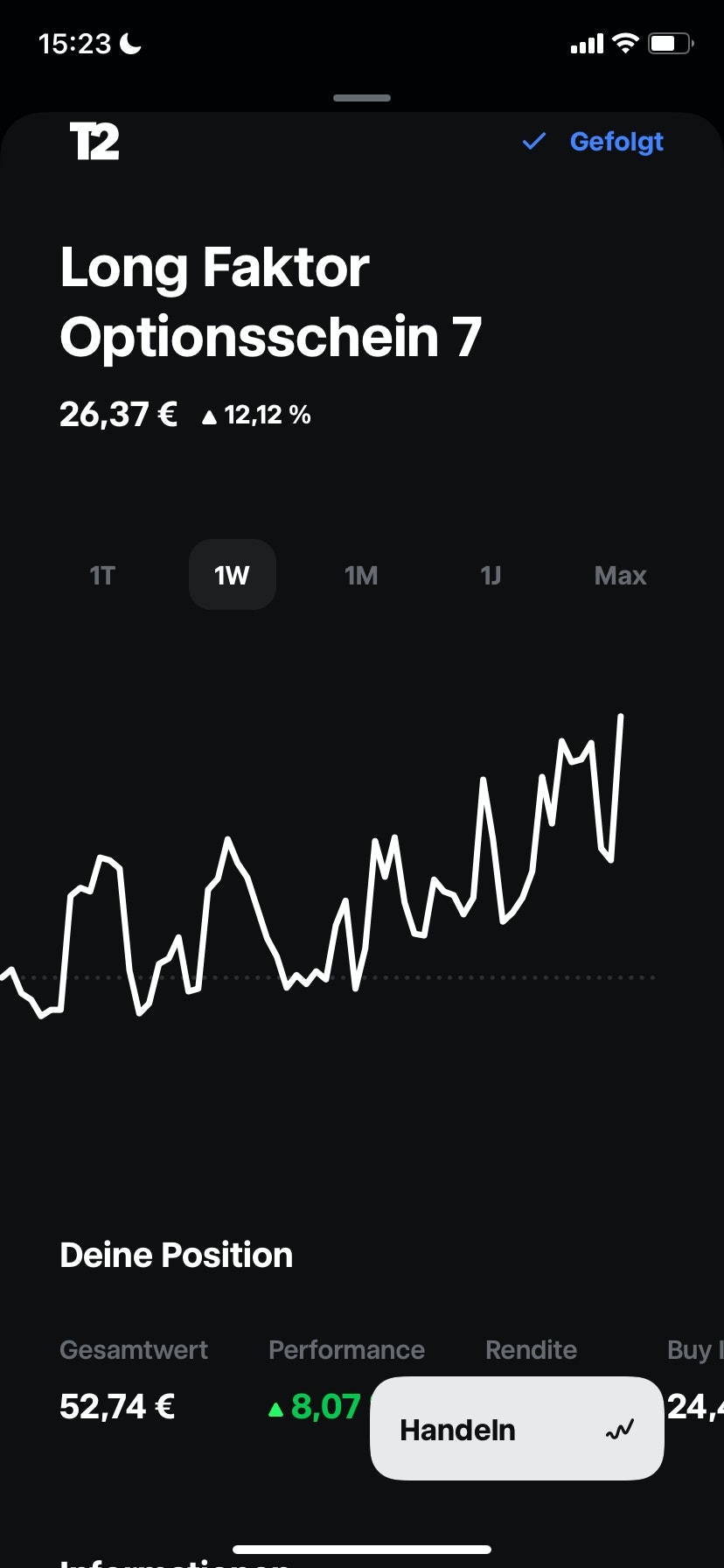Activate the 1W timeframe toggle
Image resolution: width=724 pixels, height=1568 pixels.
pyautogui.click(x=232, y=575)
